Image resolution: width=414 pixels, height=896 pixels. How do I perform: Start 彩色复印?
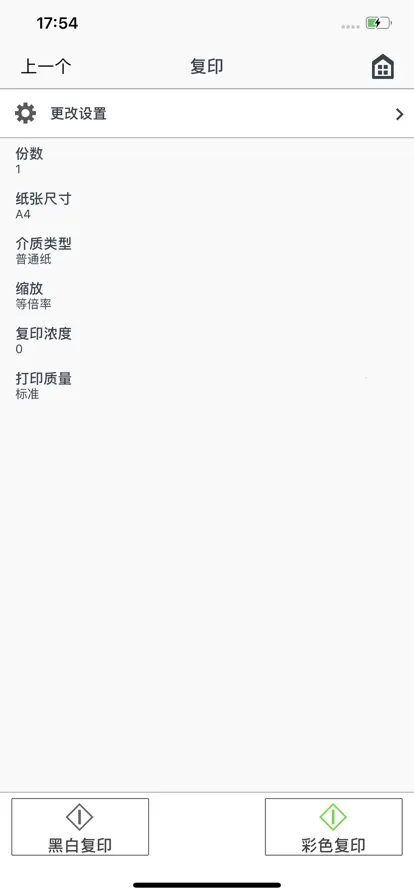tap(333, 826)
